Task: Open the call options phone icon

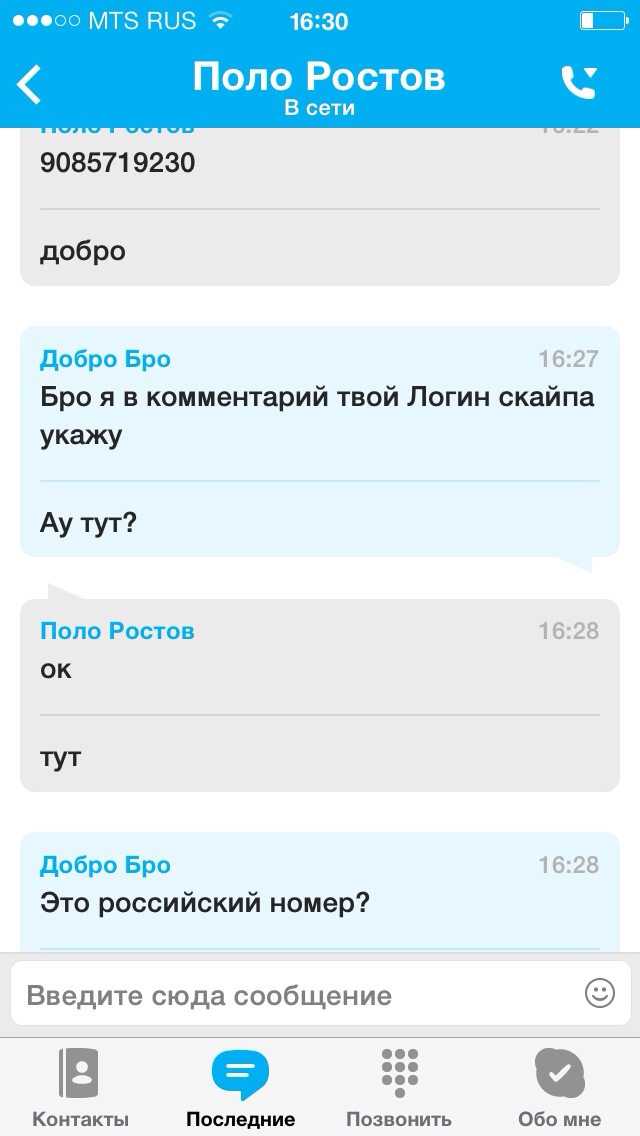Action: click(579, 83)
